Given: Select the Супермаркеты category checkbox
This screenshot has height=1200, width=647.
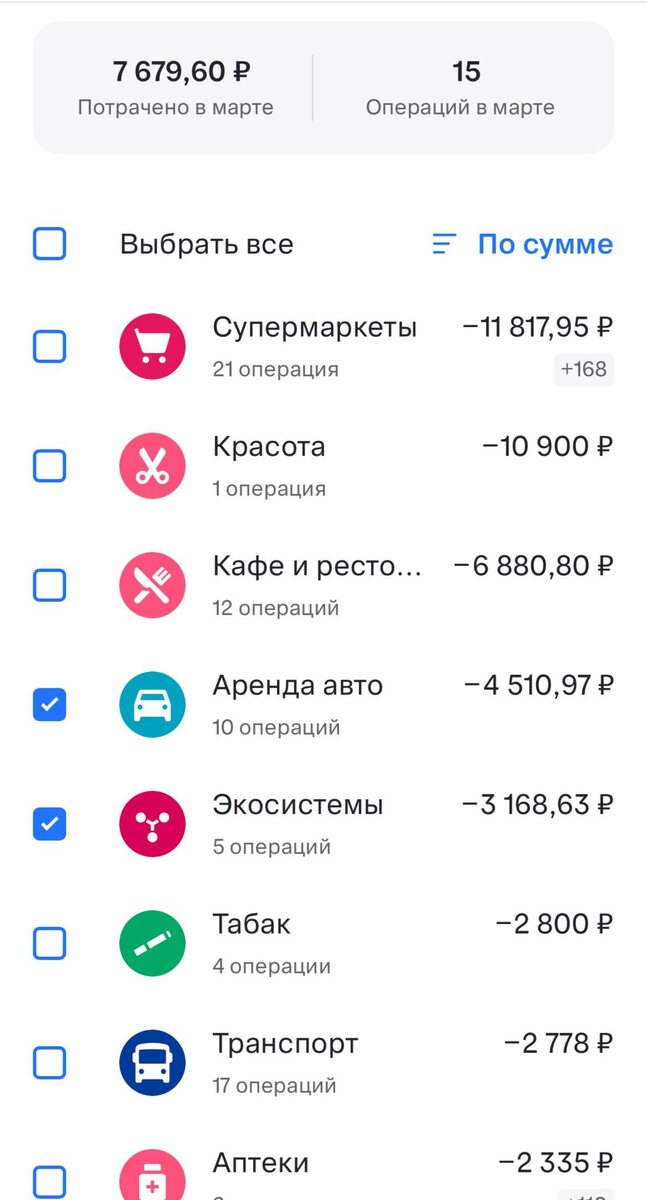Looking at the screenshot, I should point(50,347).
